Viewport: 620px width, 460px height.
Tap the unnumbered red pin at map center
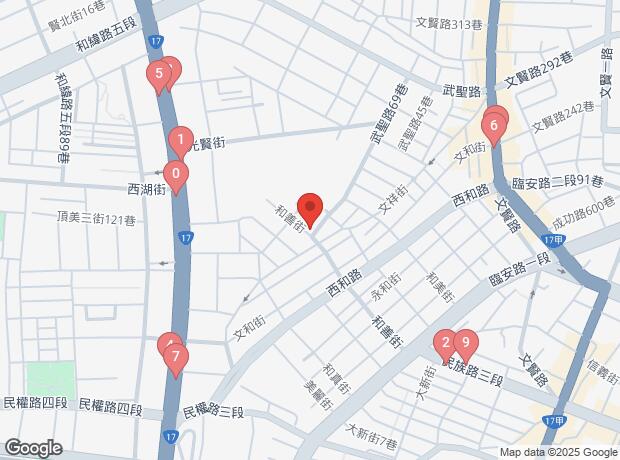(x=310, y=209)
